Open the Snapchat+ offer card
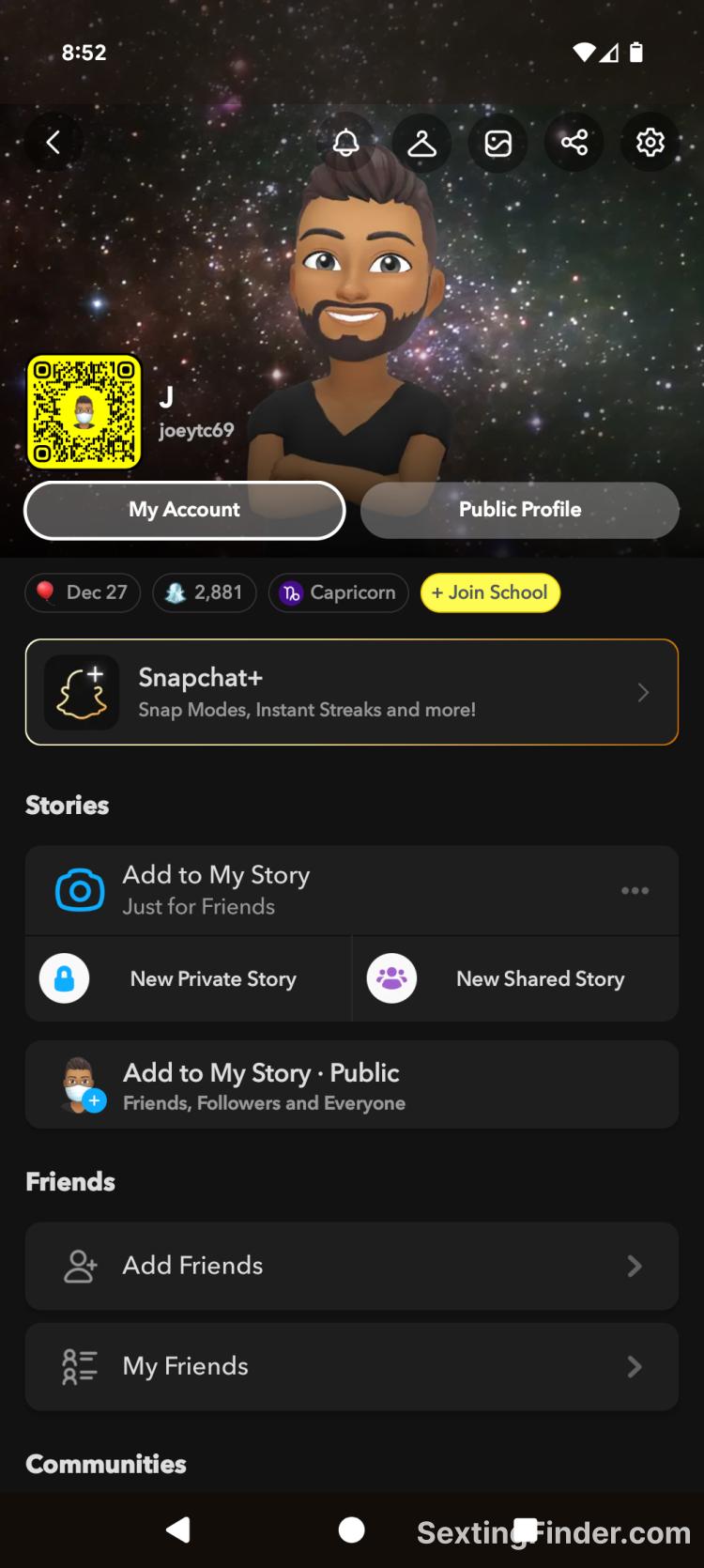This screenshot has height=1568, width=704. (x=352, y=692)
